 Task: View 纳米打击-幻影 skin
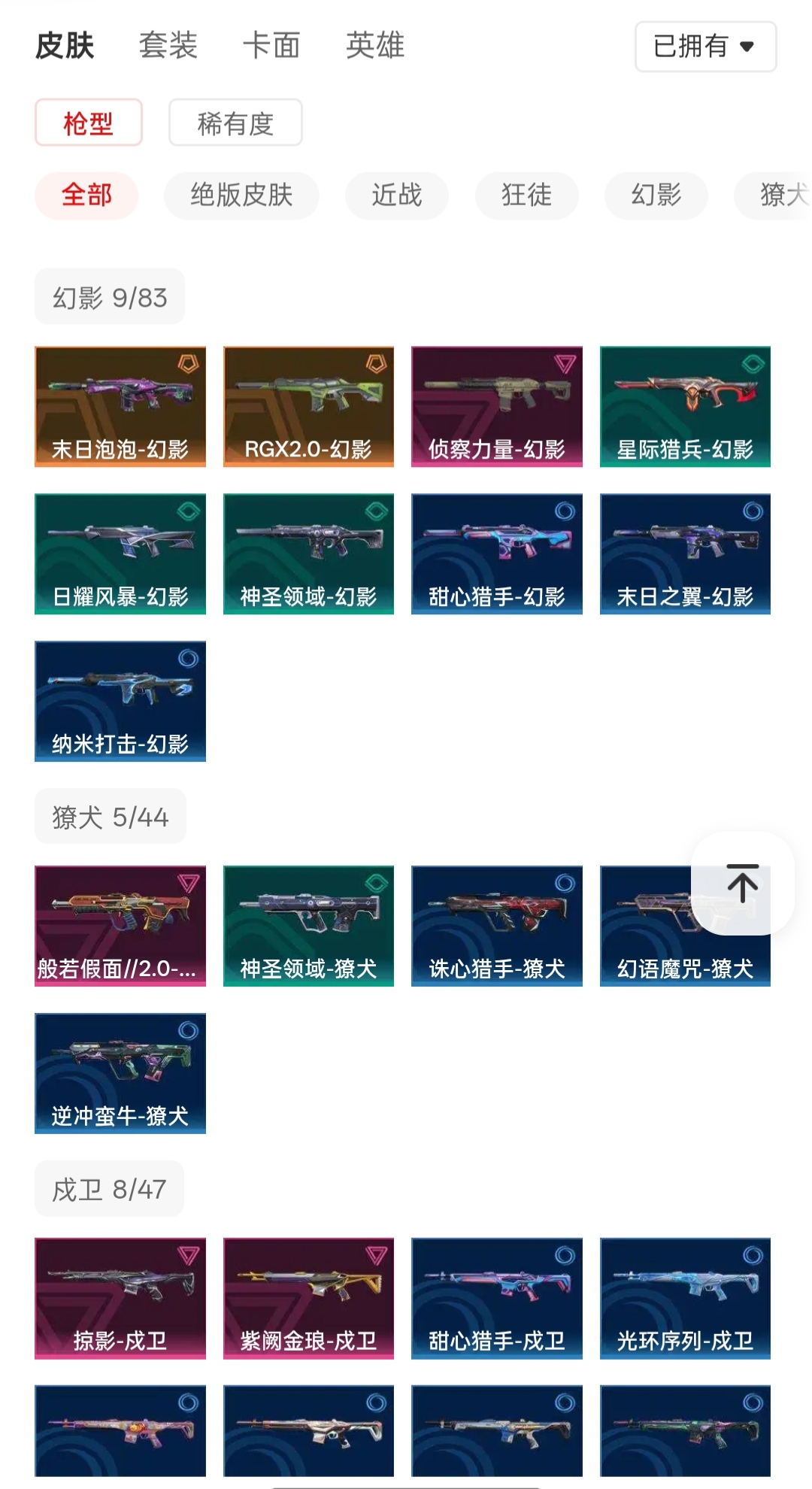[x=120, y=701]
